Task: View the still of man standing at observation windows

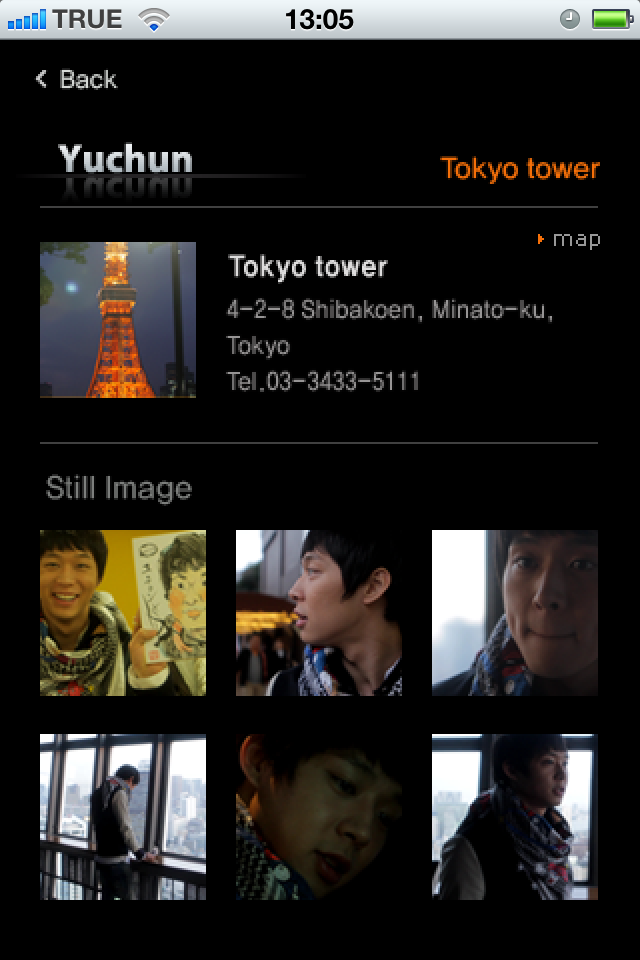Action: (x=123, y=817)
